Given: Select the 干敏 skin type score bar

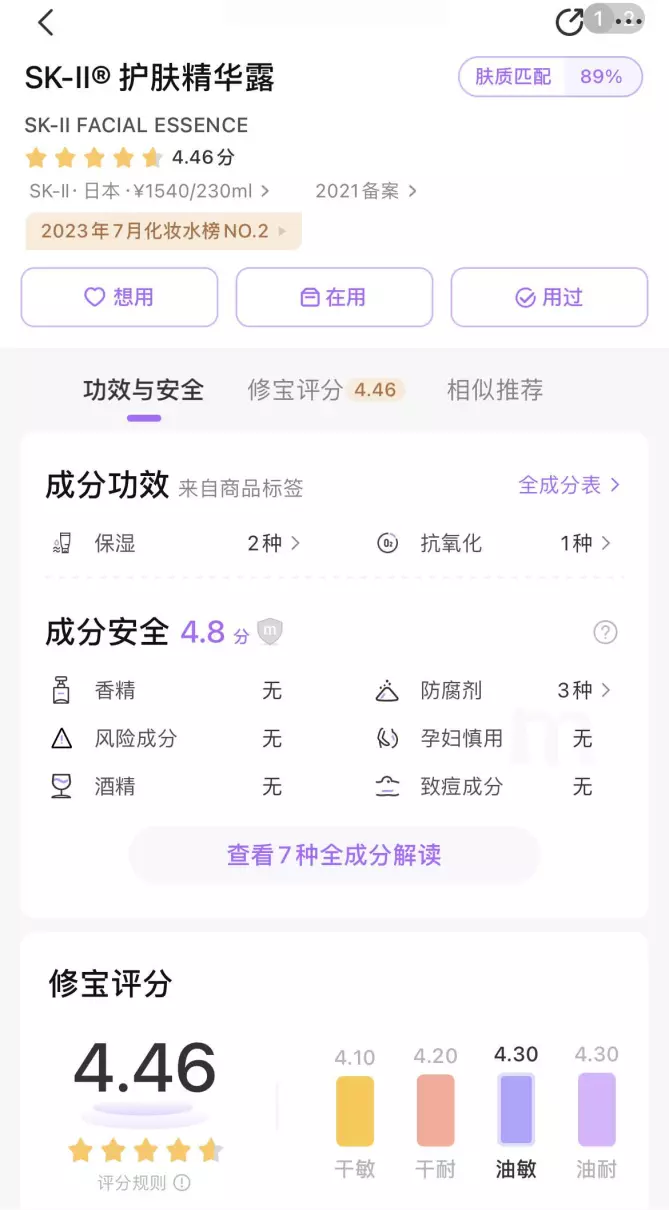Looking at the screenshot, I should [x=355, y=1112].
